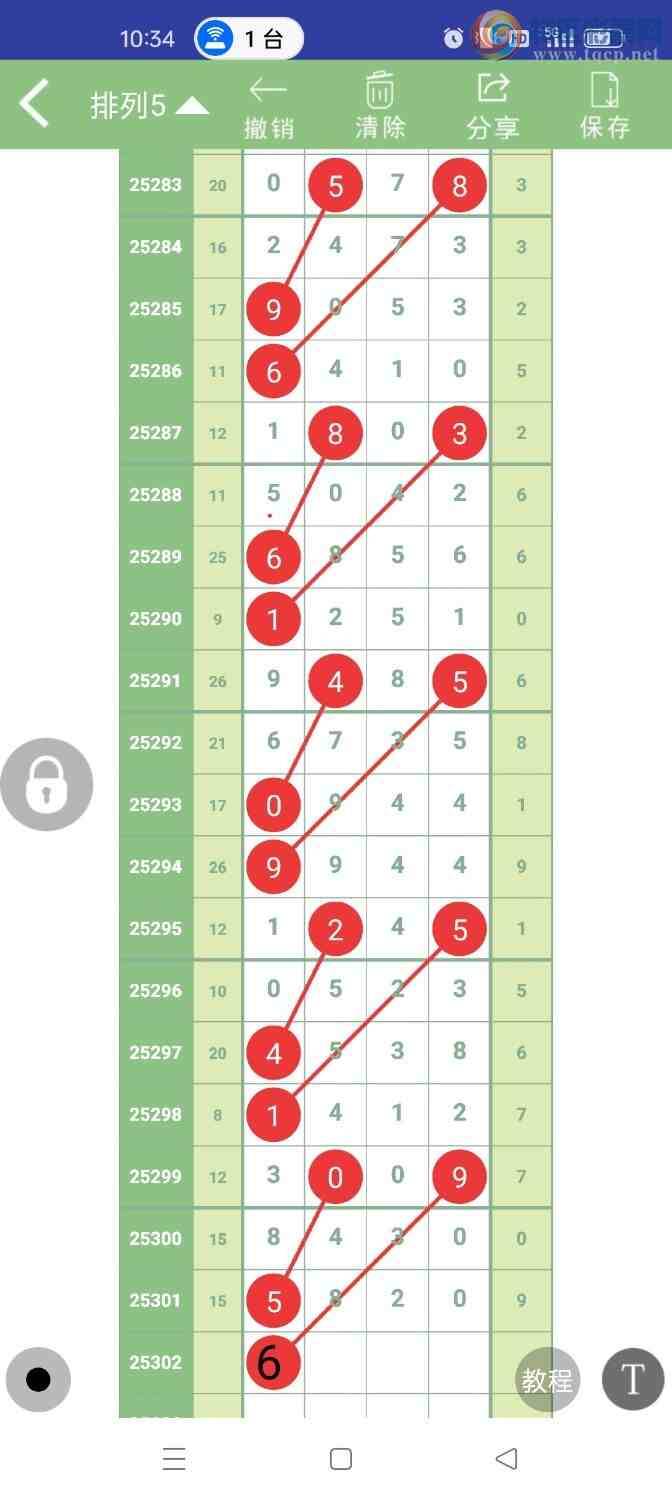The height and width of the screenshot is (1500, 672).
Task: Go back using the header arrow
Action: (34, 104)
